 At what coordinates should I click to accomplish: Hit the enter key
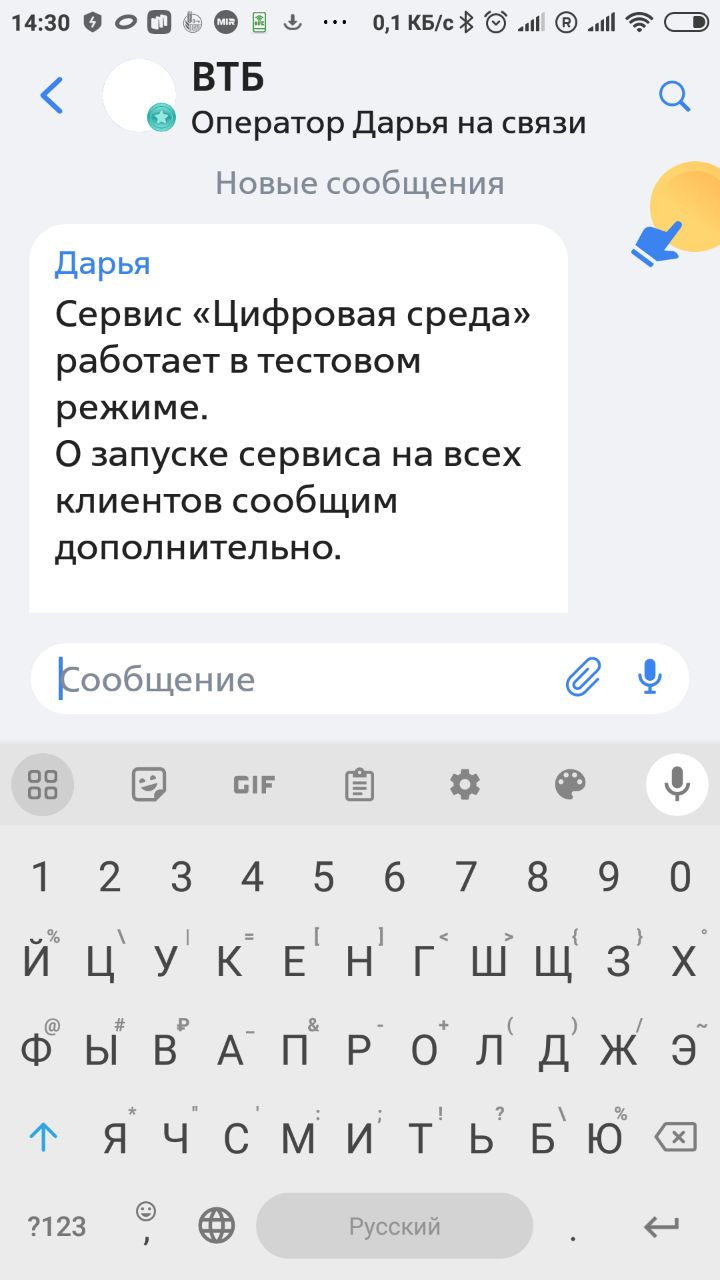[x=662, y=1226]
